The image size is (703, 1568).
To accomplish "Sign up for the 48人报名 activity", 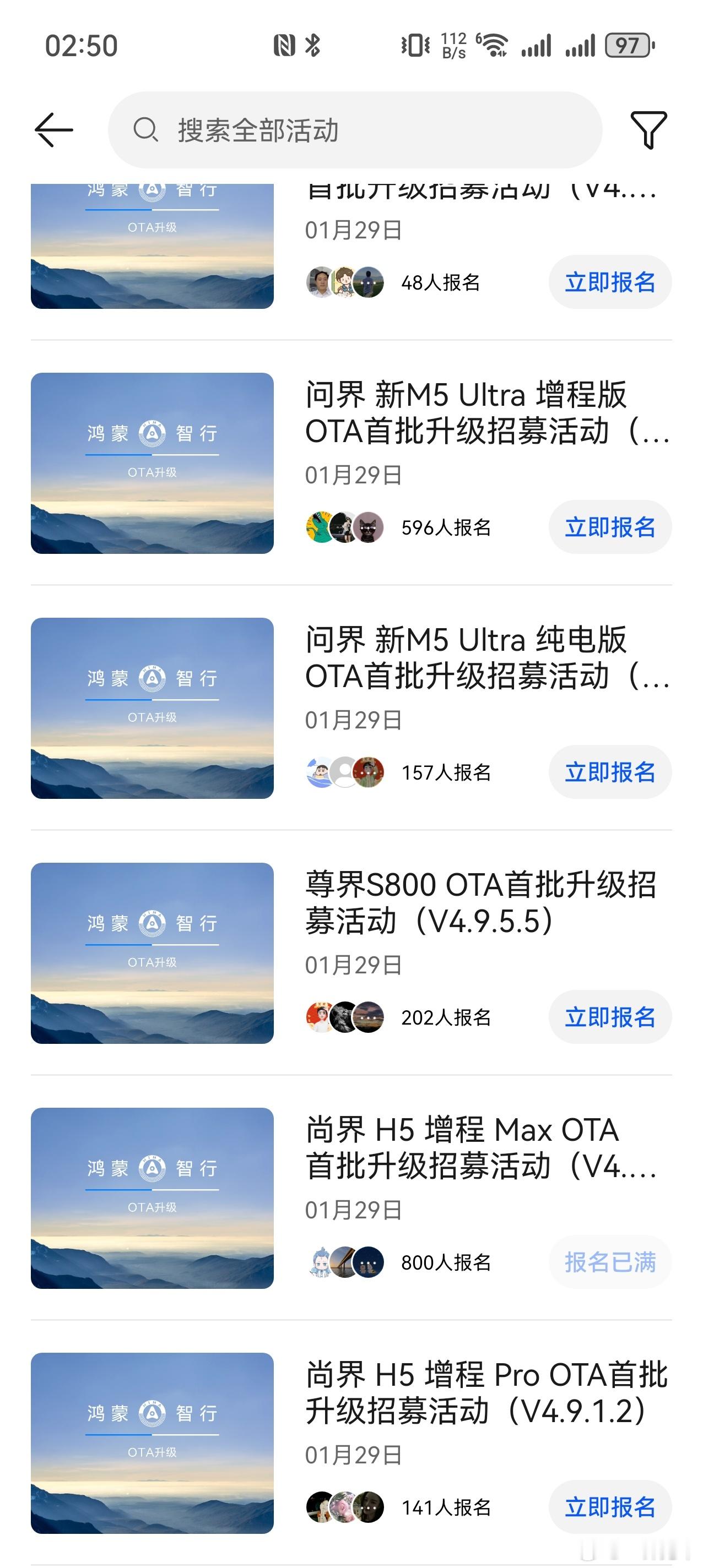I will coord(610,282).
